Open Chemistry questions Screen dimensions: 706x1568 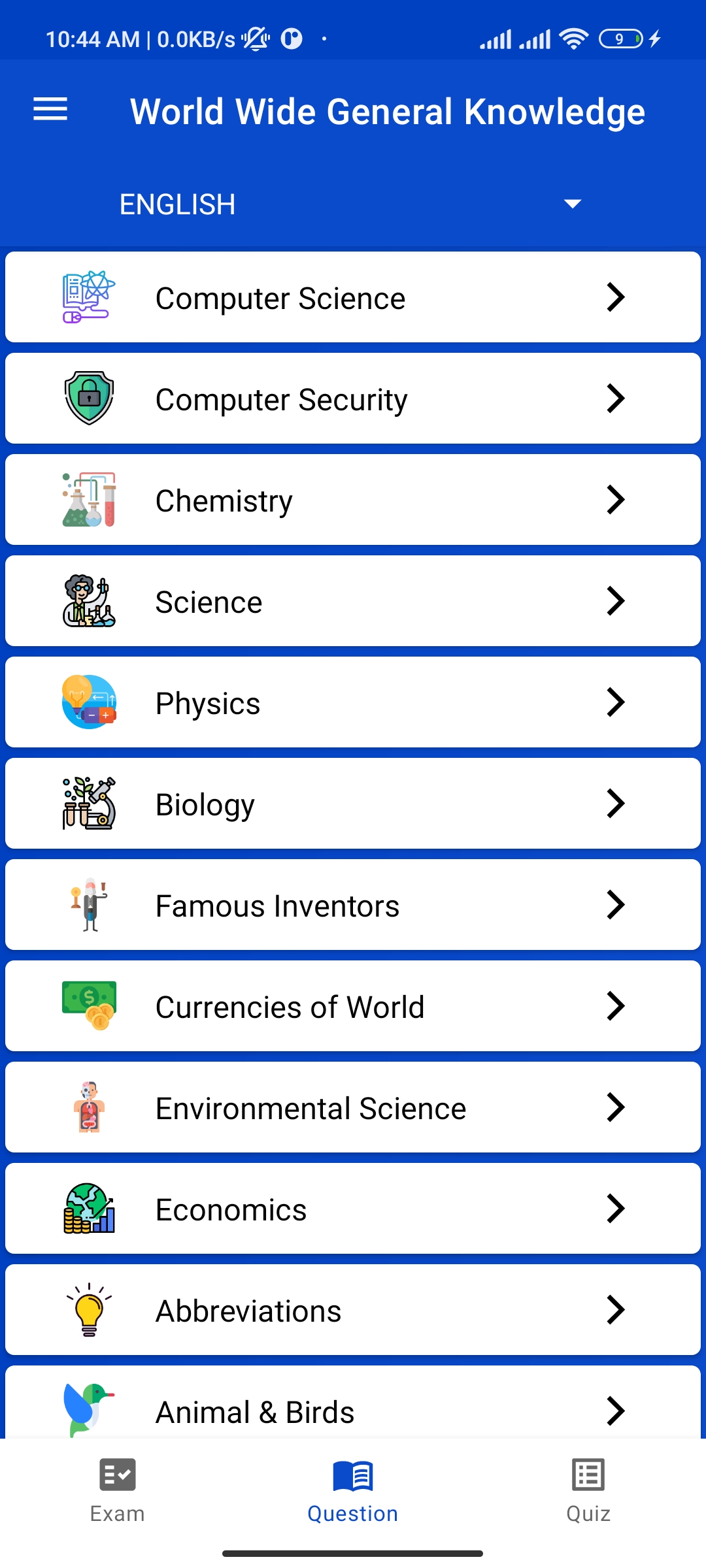(353, 500)
